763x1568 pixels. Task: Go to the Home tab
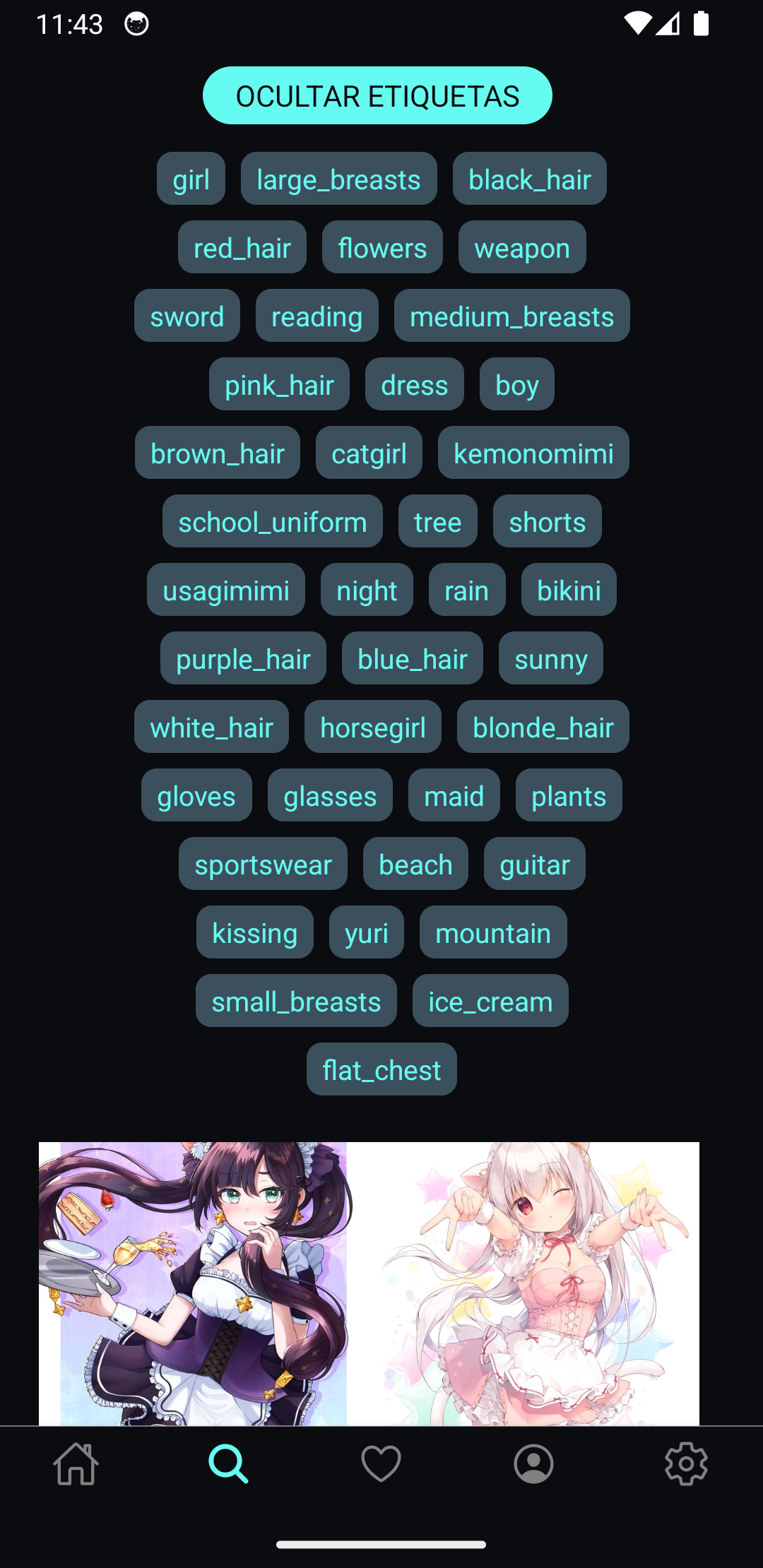[76, 1463]
